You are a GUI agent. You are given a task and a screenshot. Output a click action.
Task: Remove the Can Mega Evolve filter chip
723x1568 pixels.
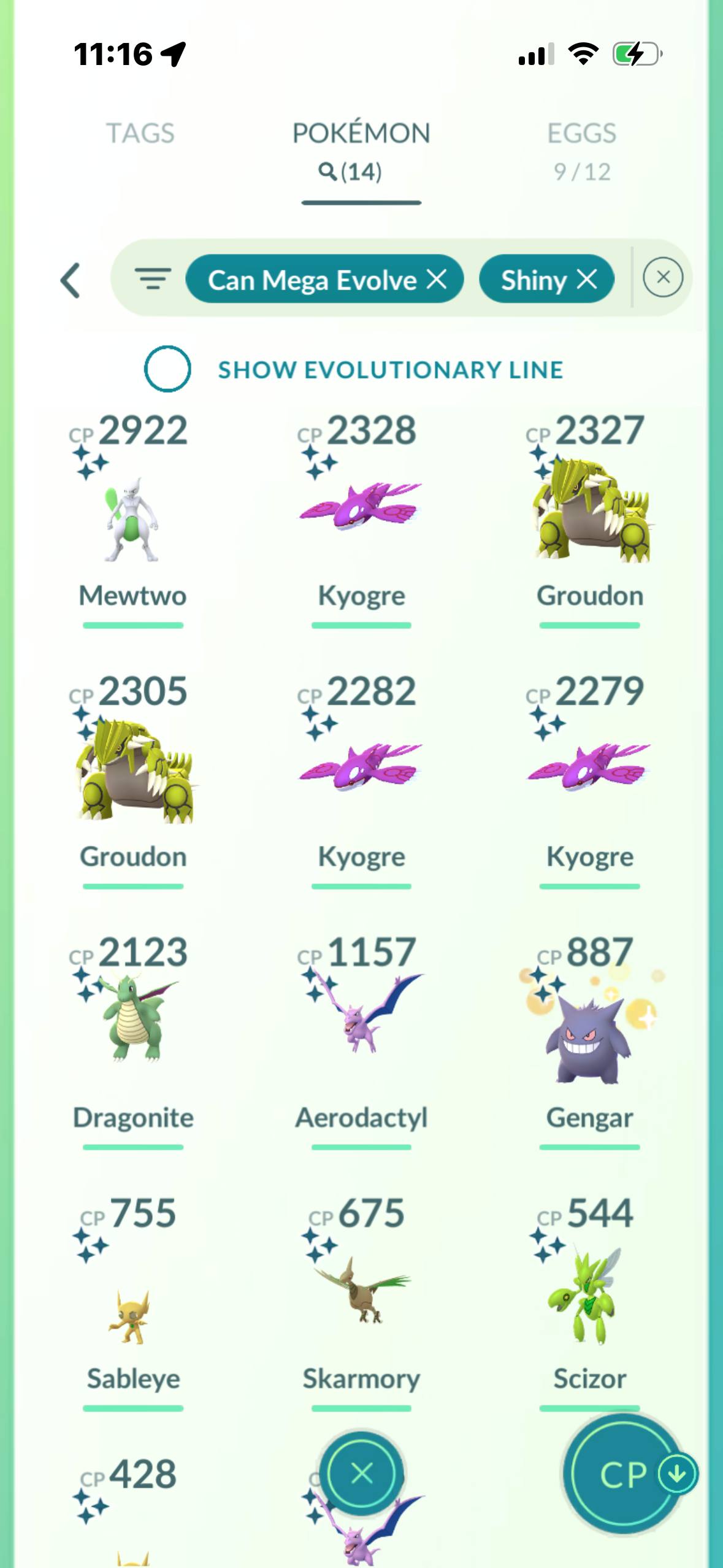point(437,279)
